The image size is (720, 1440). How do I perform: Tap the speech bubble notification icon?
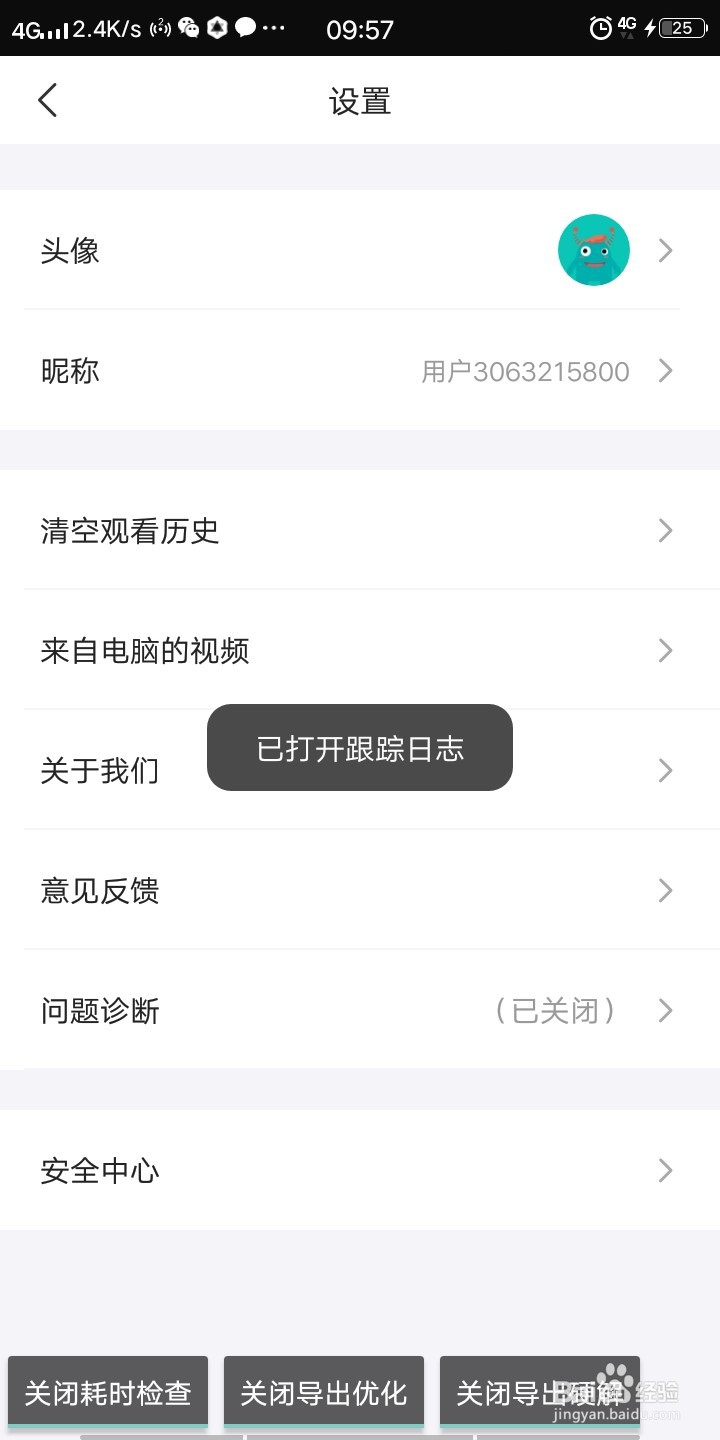(x=246, y=27)
